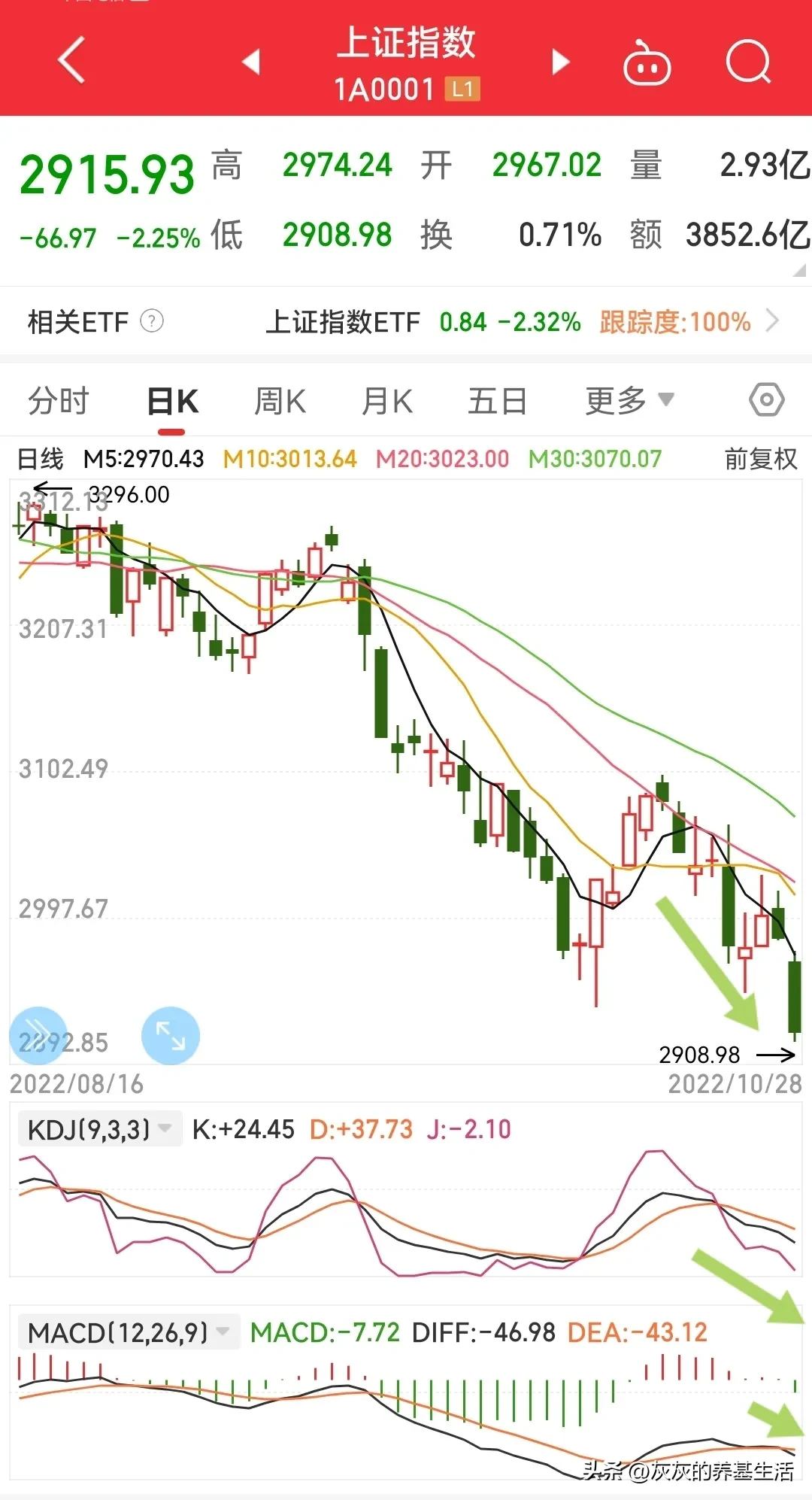Tap the blue double-arrow chart button
The image size is (812, 1500).
[38, 1035]
